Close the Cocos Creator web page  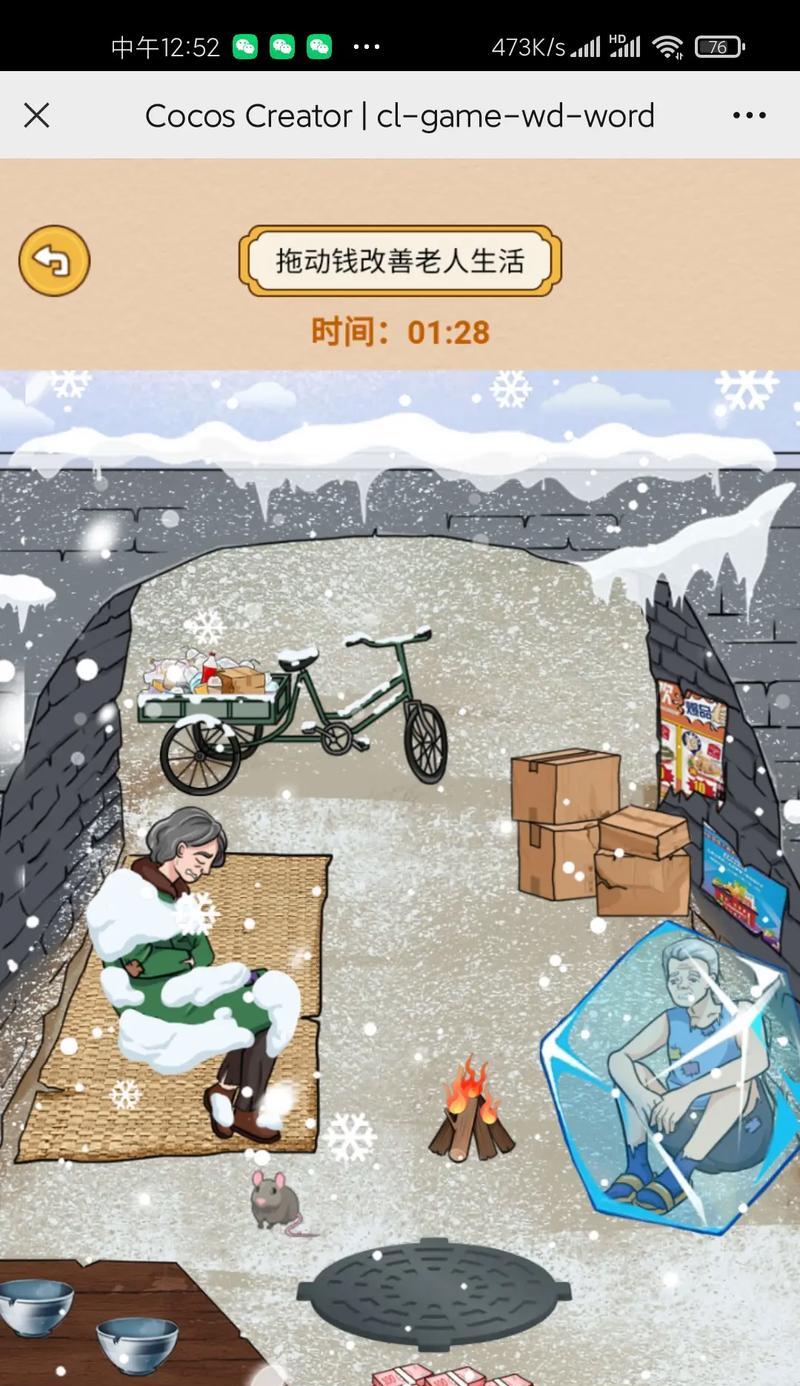pos(37,116)
